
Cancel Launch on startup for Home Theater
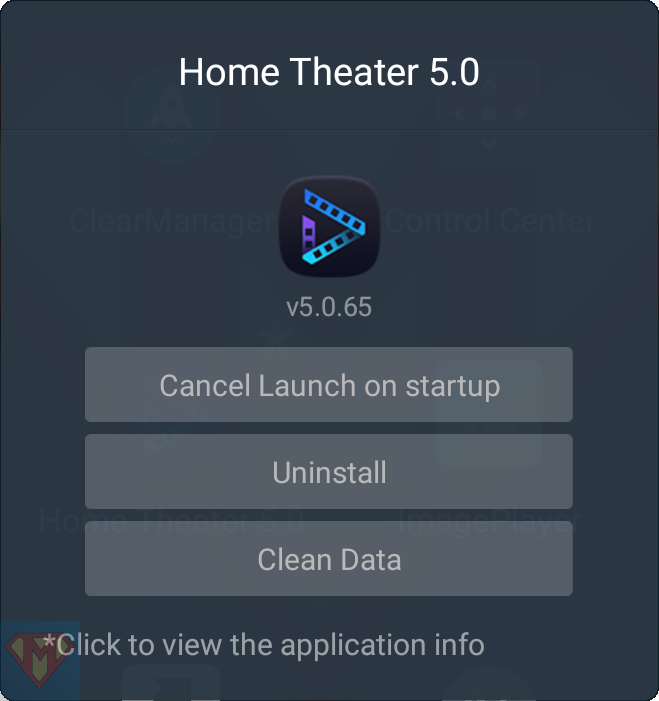tap(329, 385)
